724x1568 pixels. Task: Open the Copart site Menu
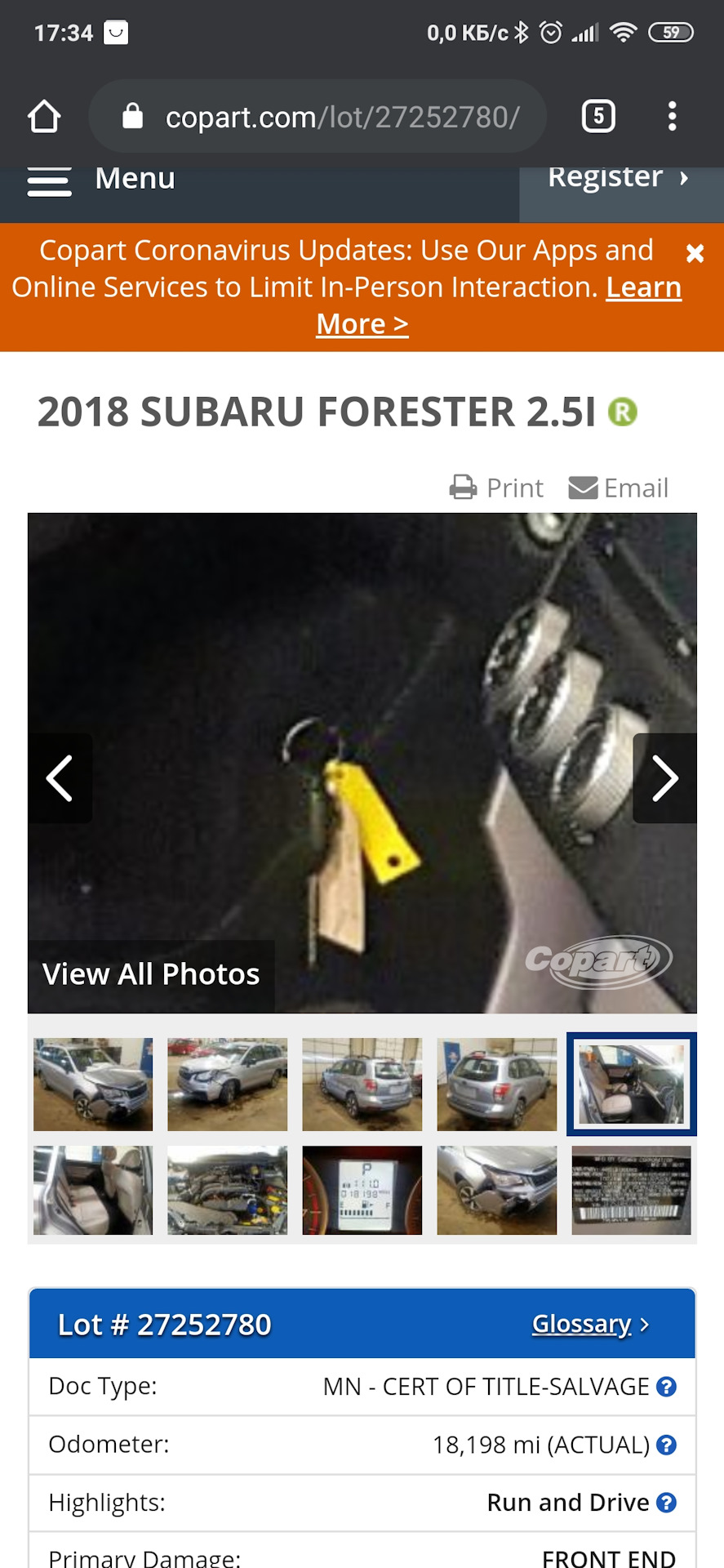click(101, 180)
